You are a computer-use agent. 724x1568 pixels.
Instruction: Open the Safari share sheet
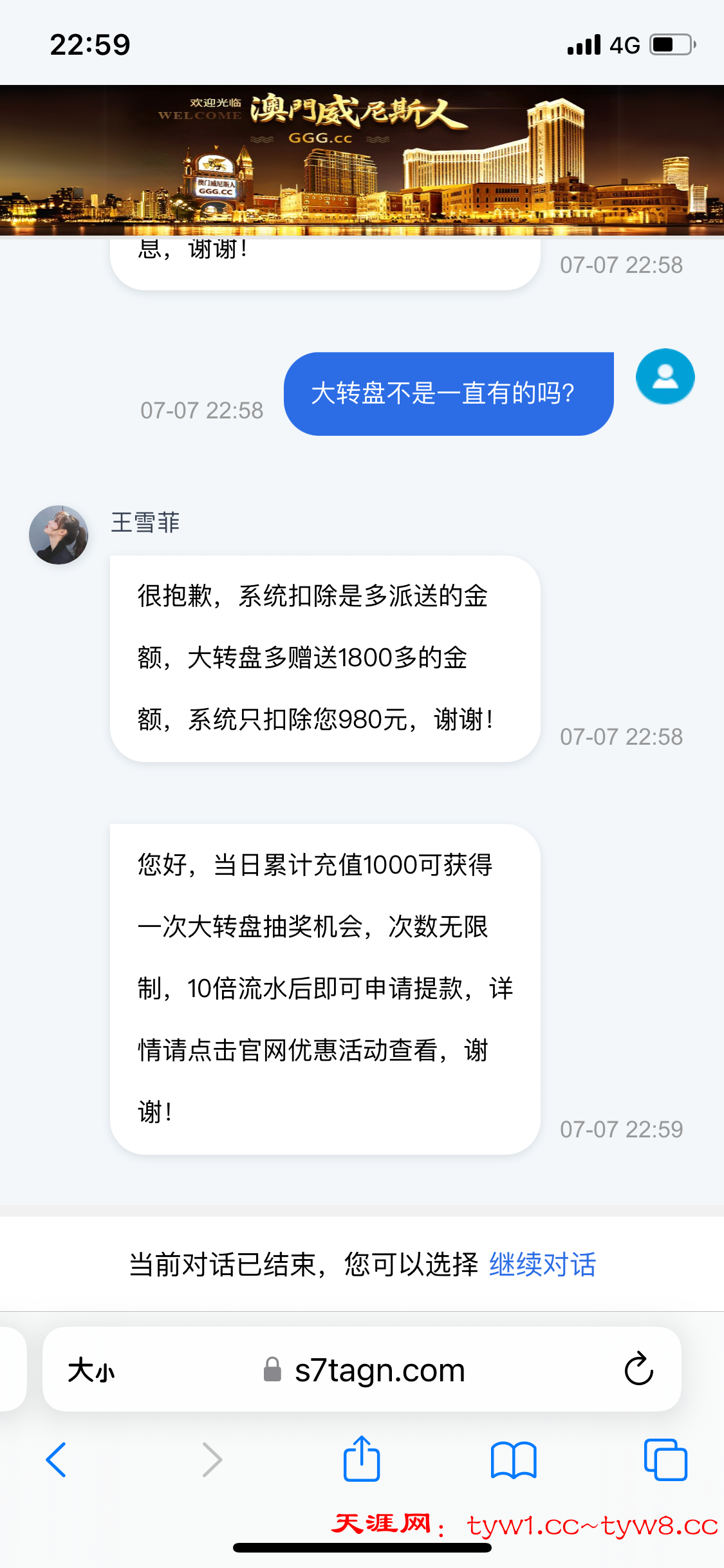[x=362, y=1459]
